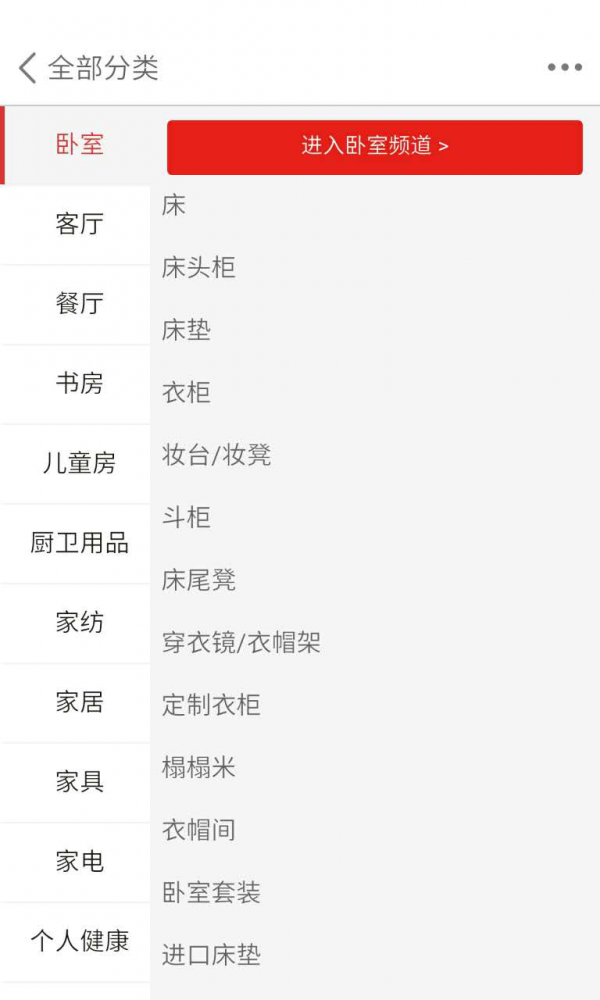This screenshot has width=600, height=1000.
Task: Open 床头柜 subcategory
Action: (199, 268)
